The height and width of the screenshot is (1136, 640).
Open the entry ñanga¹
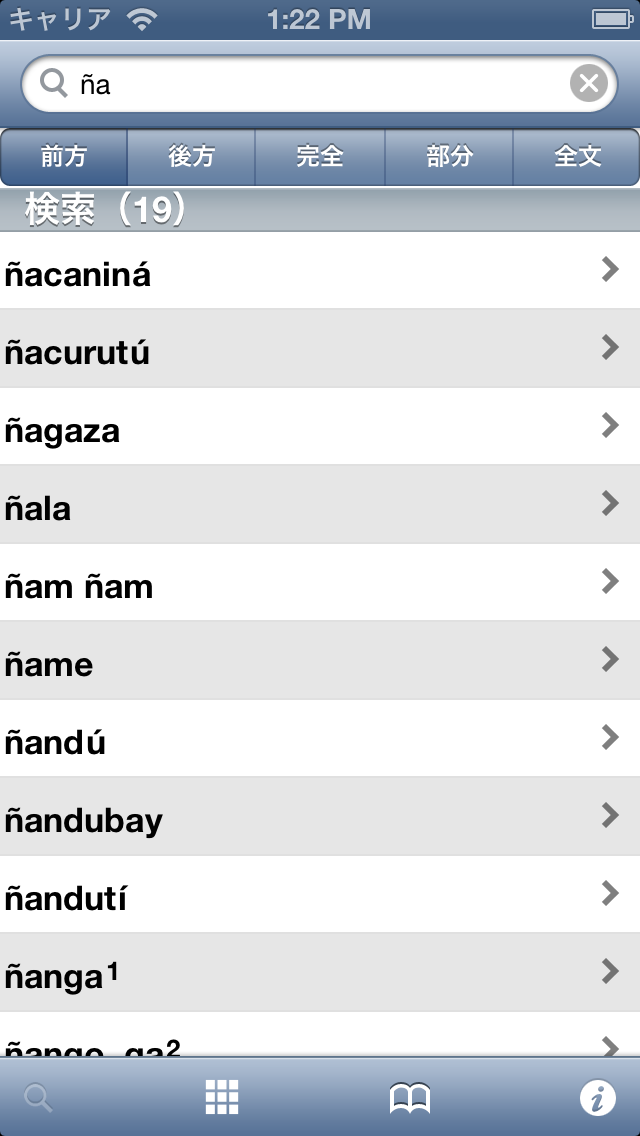coord(320,973)
